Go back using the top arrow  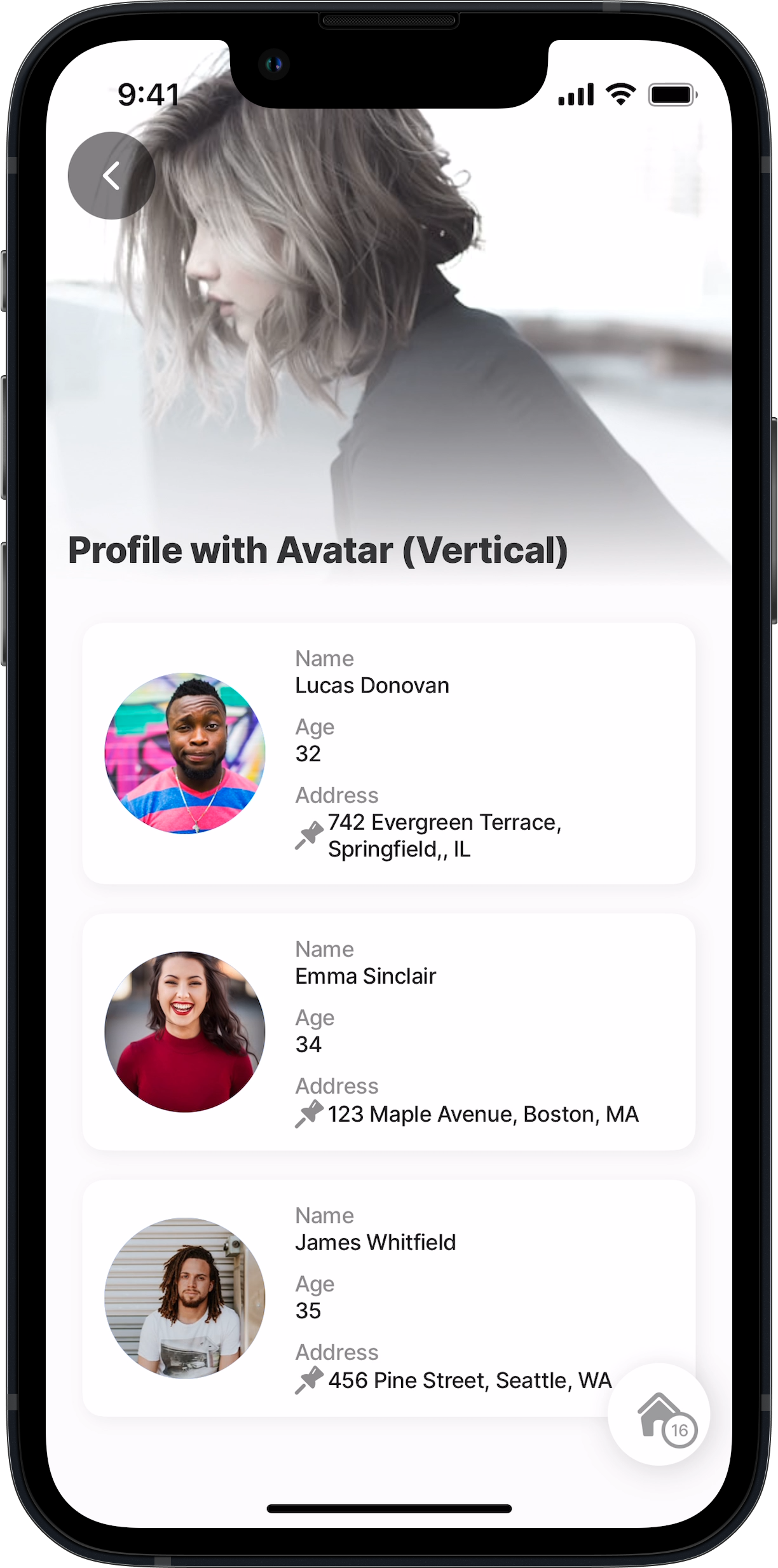[x=112, y=175]
